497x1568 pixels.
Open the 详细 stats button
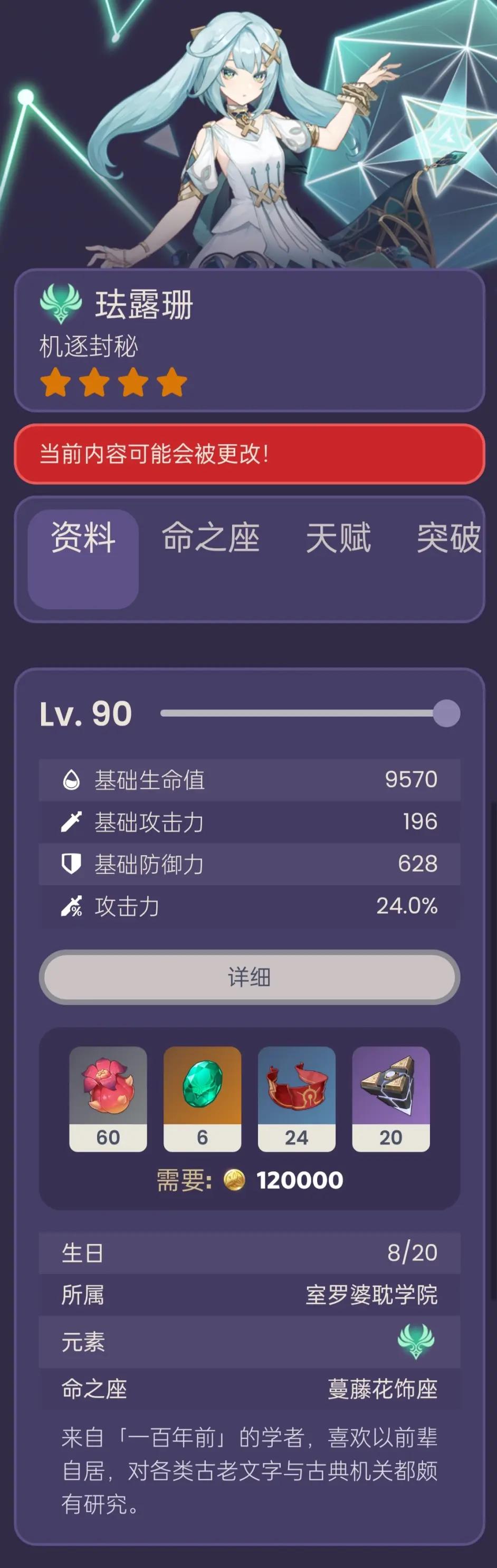[249, 977]
